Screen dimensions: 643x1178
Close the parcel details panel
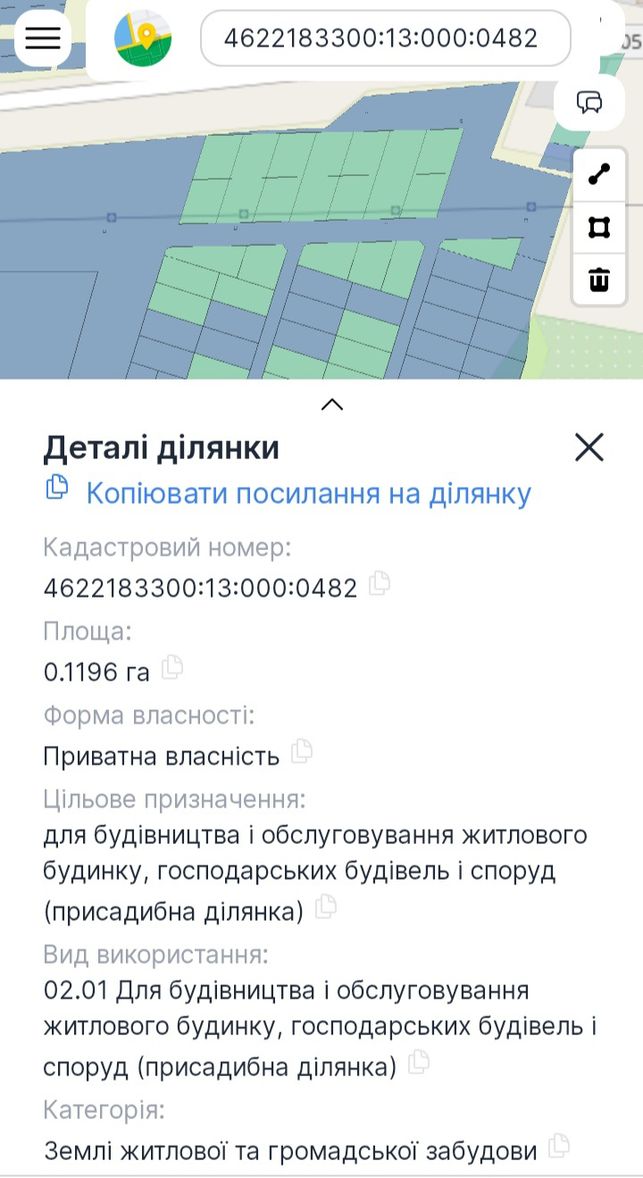tap(589, 447)
